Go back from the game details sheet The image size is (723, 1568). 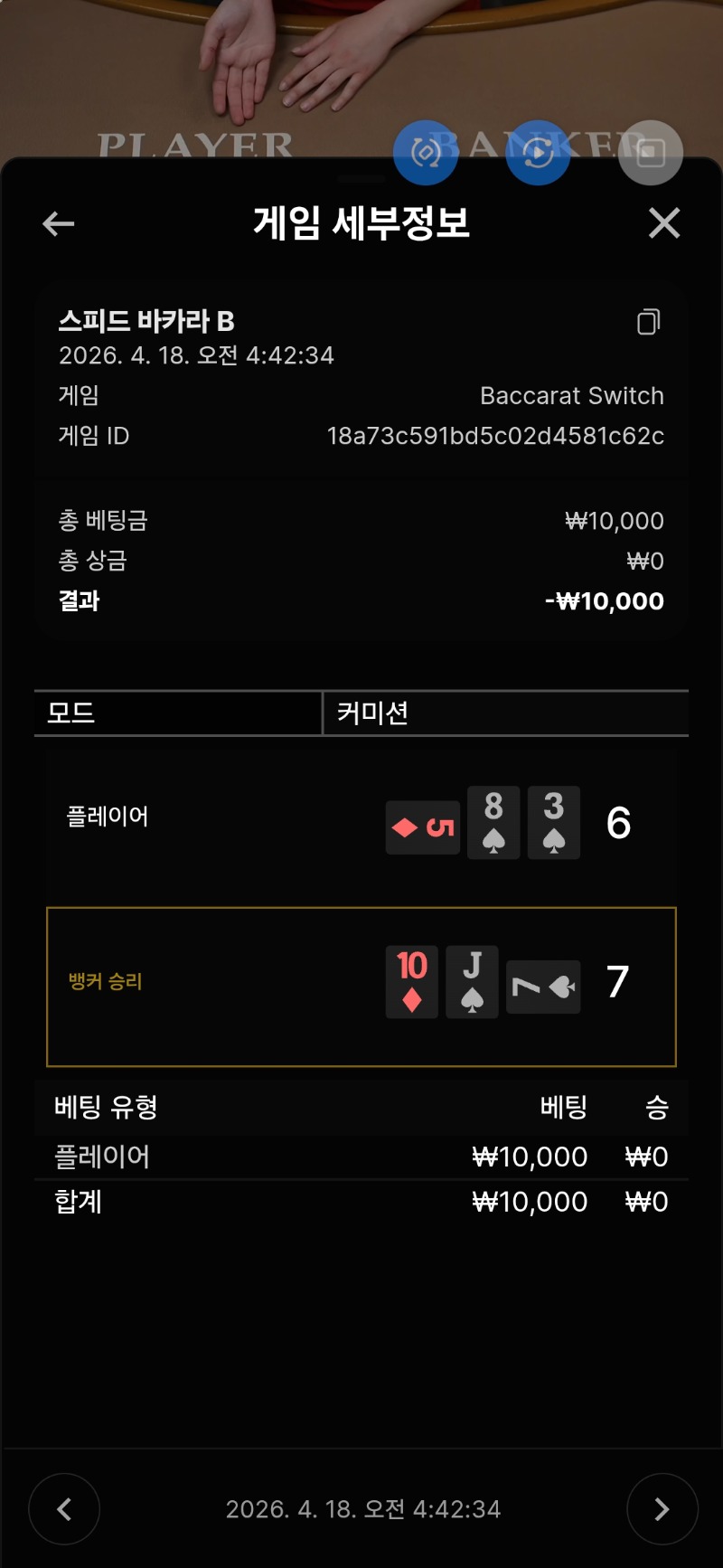pos(59,223)
